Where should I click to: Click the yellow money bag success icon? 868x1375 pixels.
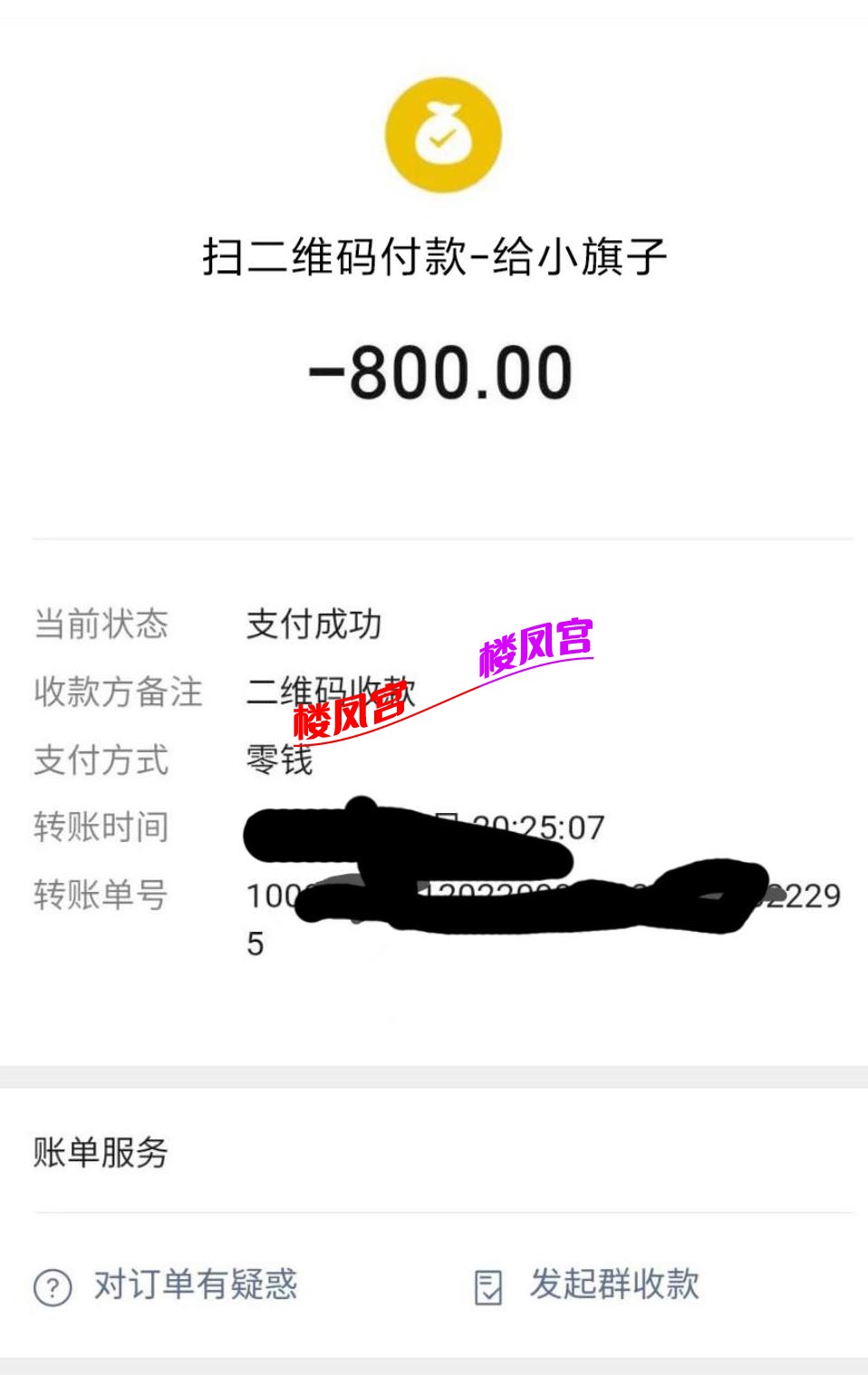441,134
